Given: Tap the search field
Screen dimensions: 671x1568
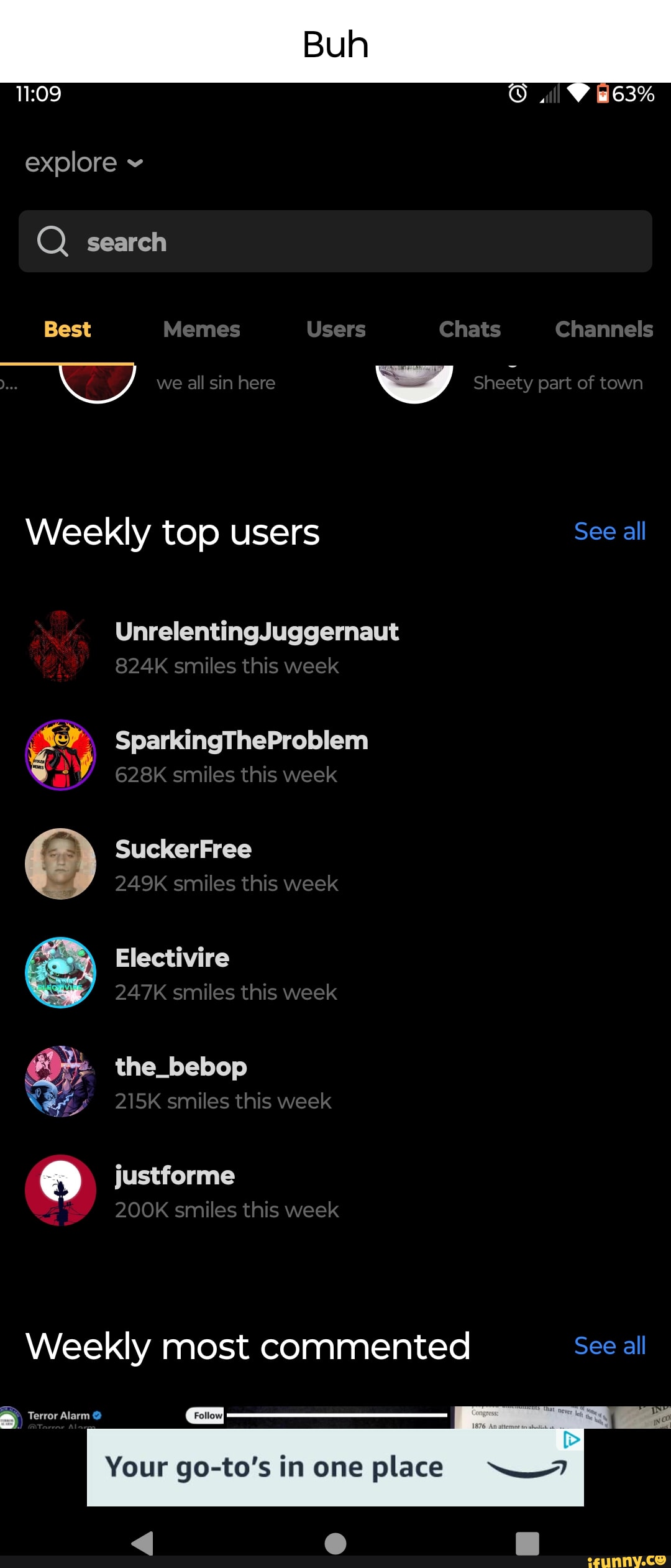Looking at the screenshot, I should (x=335, y=242).
